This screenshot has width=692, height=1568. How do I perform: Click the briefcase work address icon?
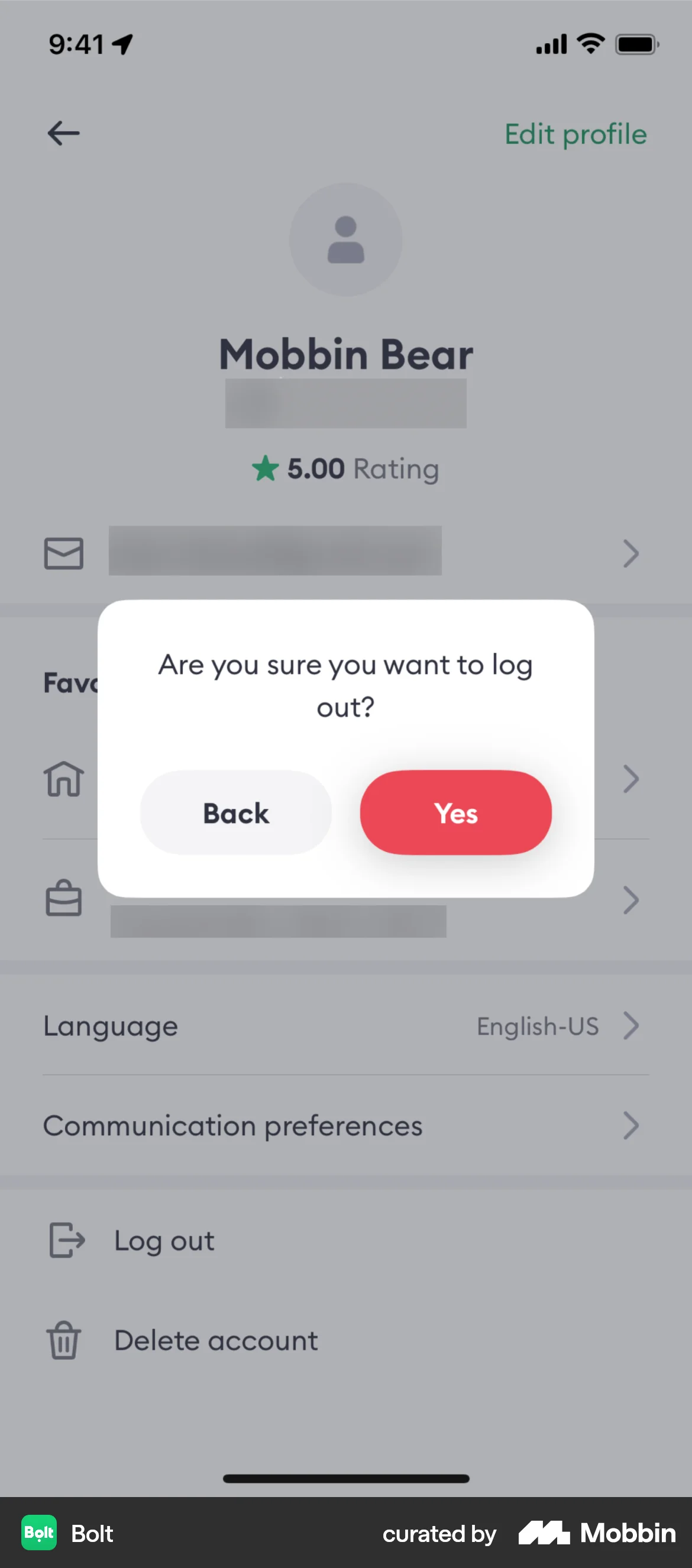click(64, 899)
